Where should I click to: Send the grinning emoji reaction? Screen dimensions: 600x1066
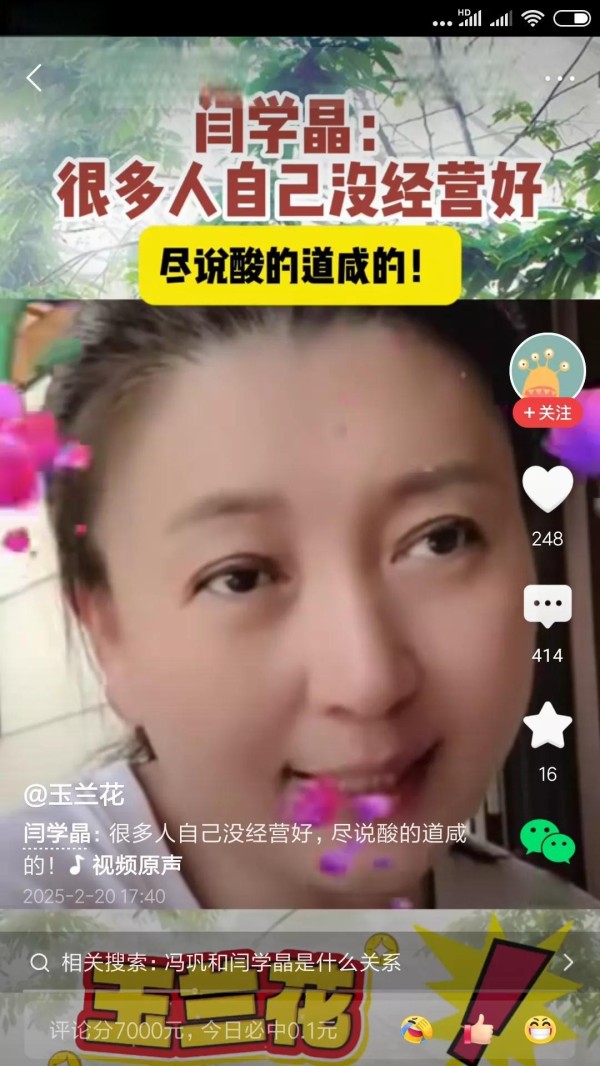(x=541, y=1029)
